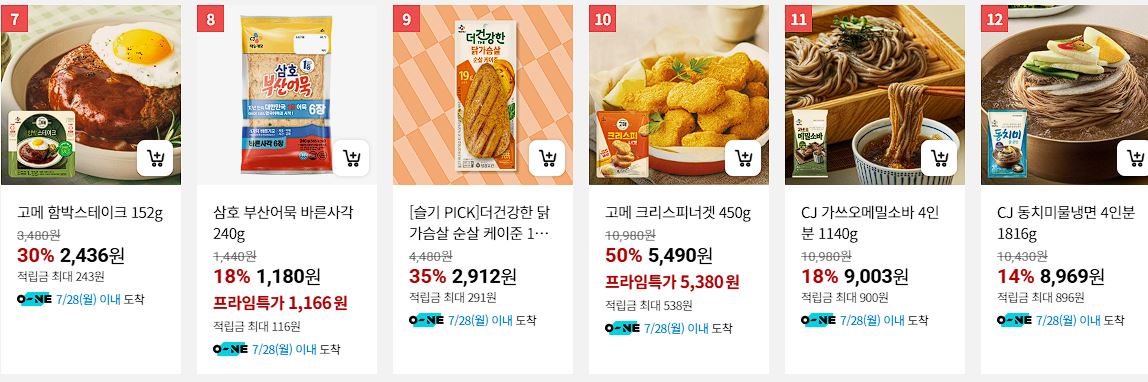This screenshot has width=1148, height=382.
Task: Open CJ 가쓰오메밀소바 4인분 product page
Action: tap(871, 223)
